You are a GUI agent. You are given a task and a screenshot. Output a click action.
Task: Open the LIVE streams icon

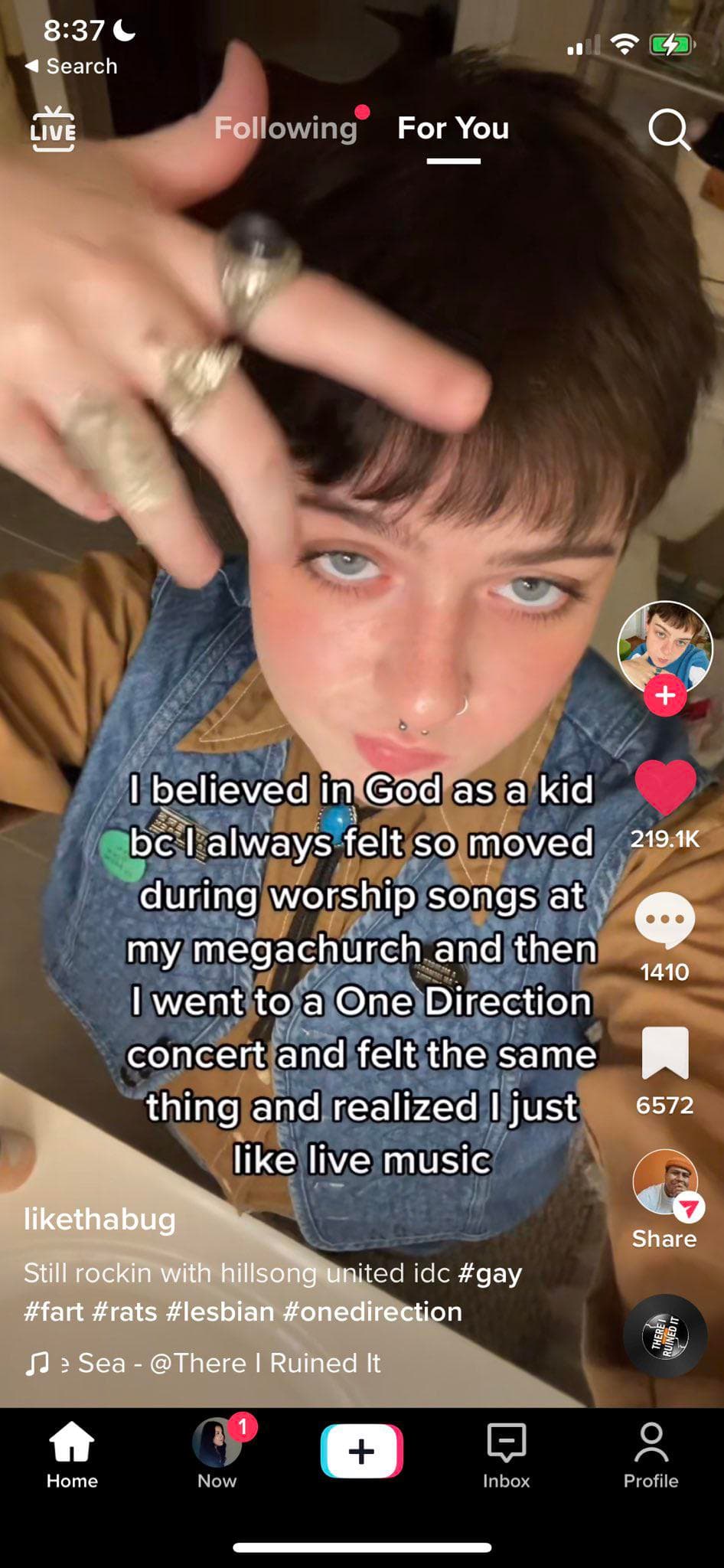(53, 129)
